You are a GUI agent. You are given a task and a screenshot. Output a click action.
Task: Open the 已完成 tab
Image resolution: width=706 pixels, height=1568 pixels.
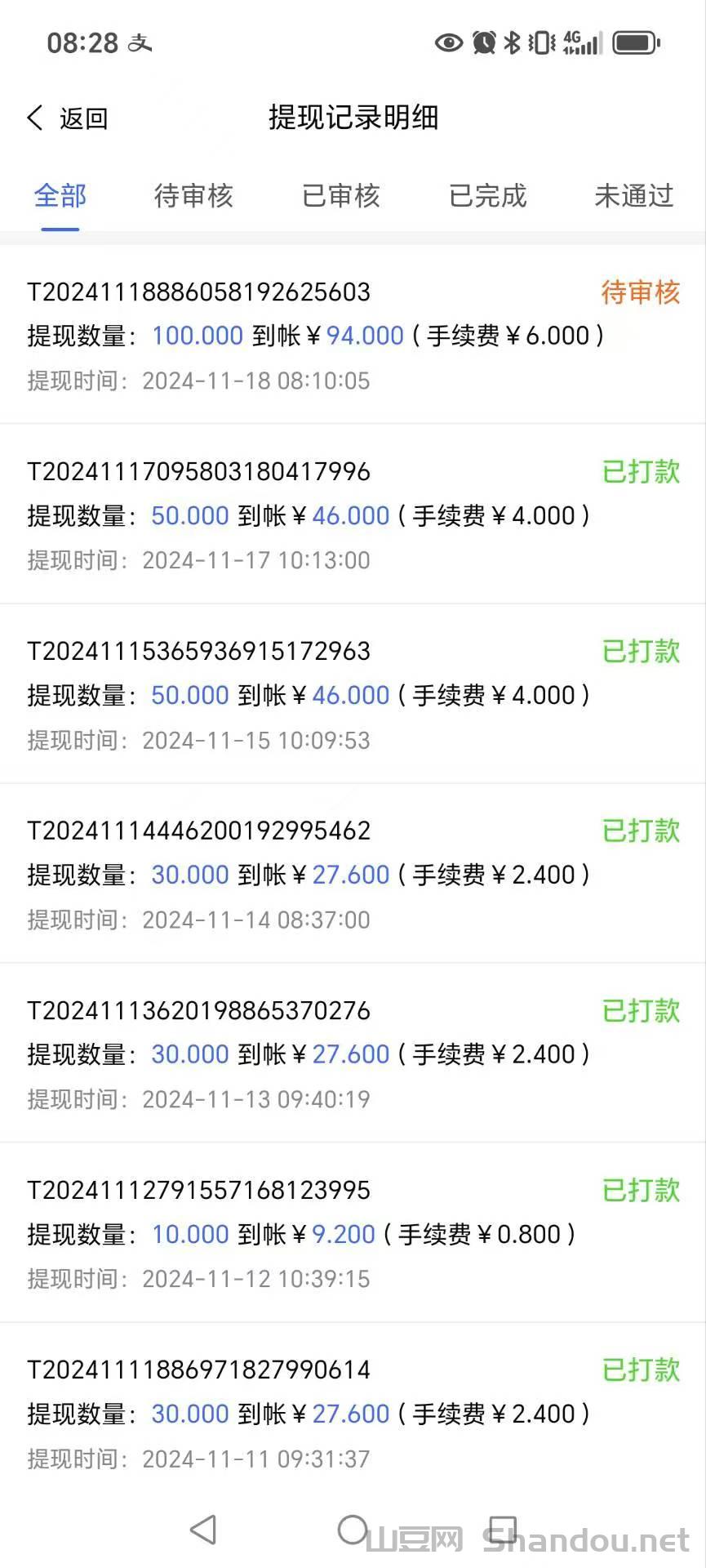[488, 196]
